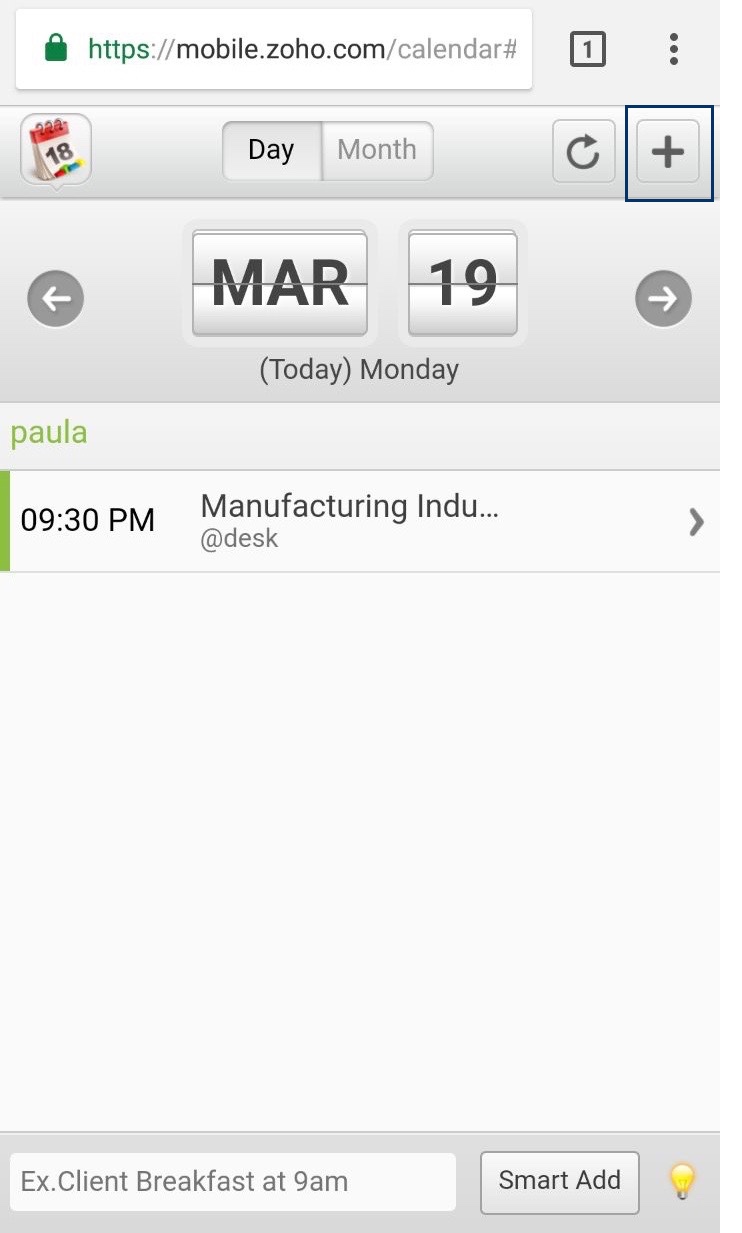Open the 19 day picker
The height and width of the screenshot is (1233, 742).
463,283
